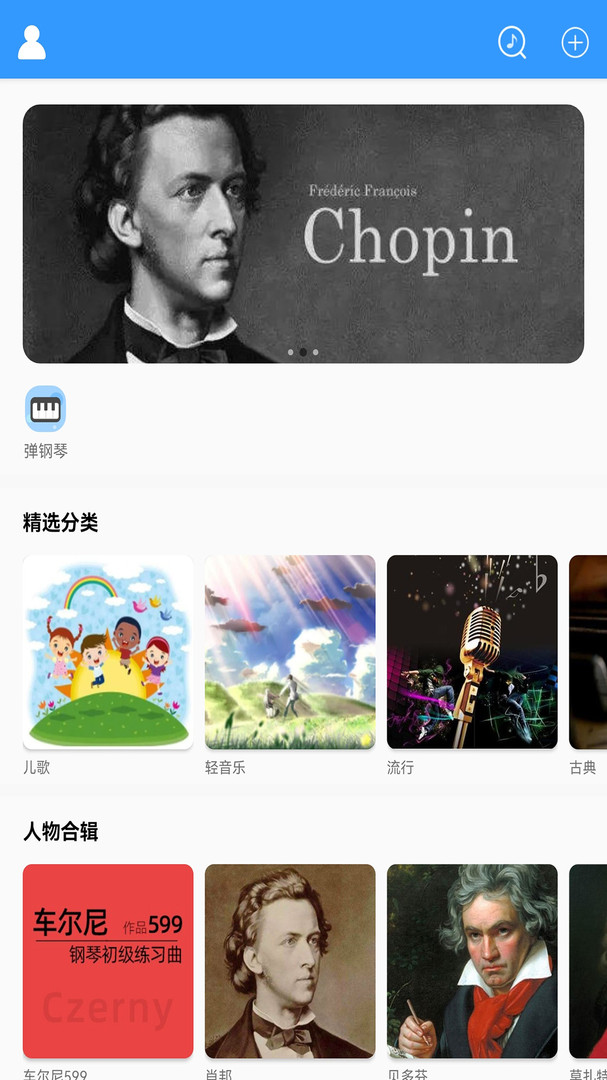This screenshot has width=607, height=1080.
Task: Open the user profile icon
Action: coord(32,42)
